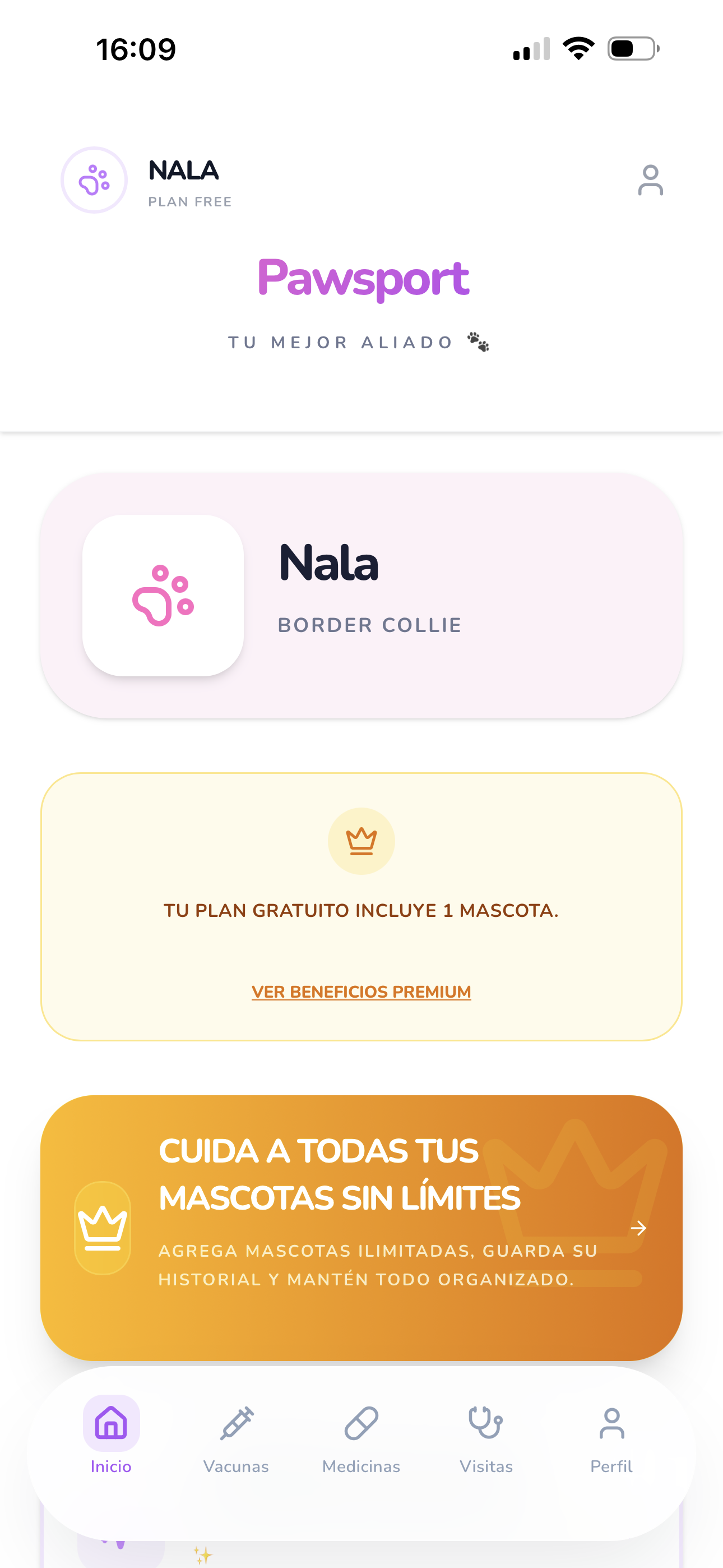The image size is (723, 1568).
Task: Open the unlimited pets premium banner
Action: [x=361, y=1227]
